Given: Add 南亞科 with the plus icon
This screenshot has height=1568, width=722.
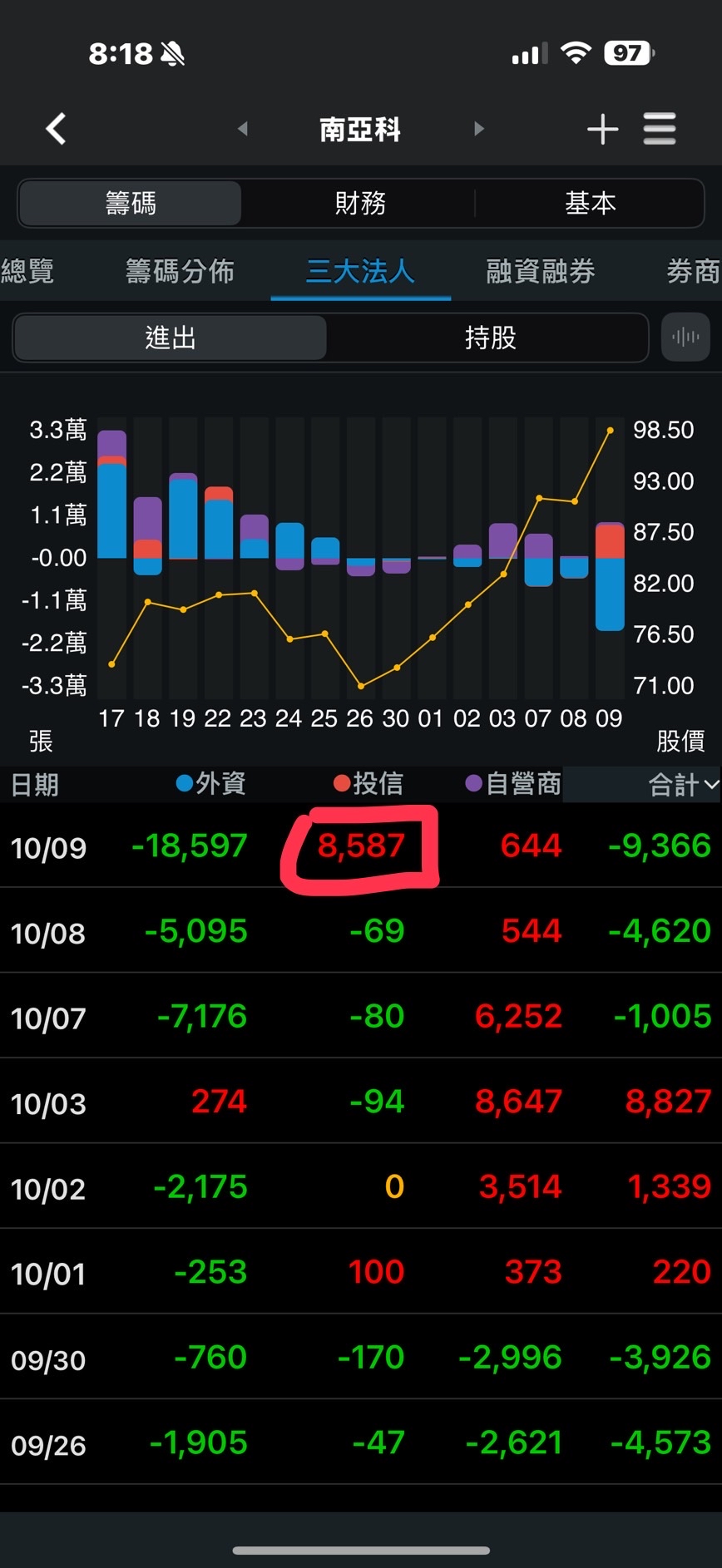Looking at the screenshot, I should pyautogui.click(x=602, y=130).
